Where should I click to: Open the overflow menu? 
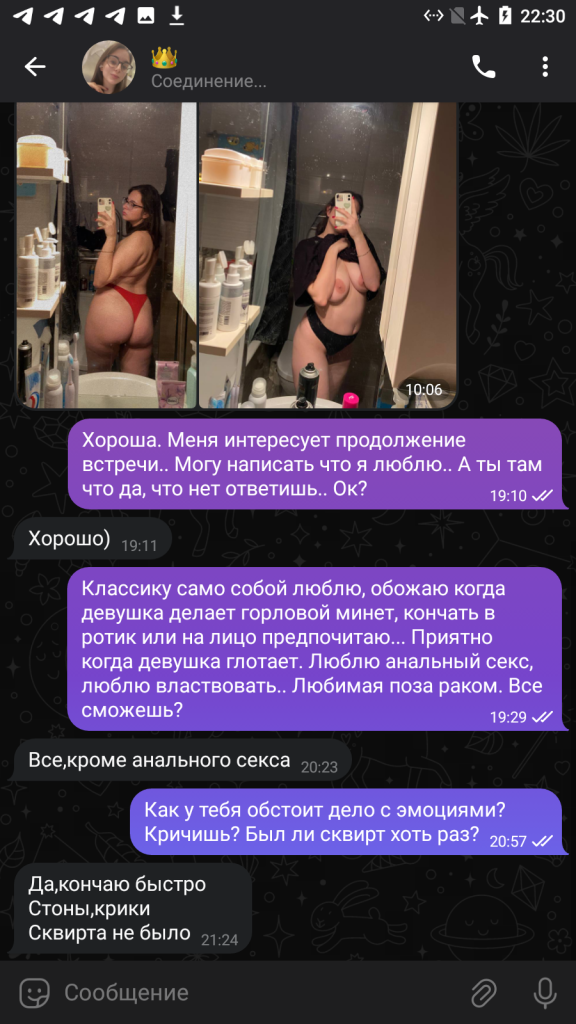tap(545, 67)
